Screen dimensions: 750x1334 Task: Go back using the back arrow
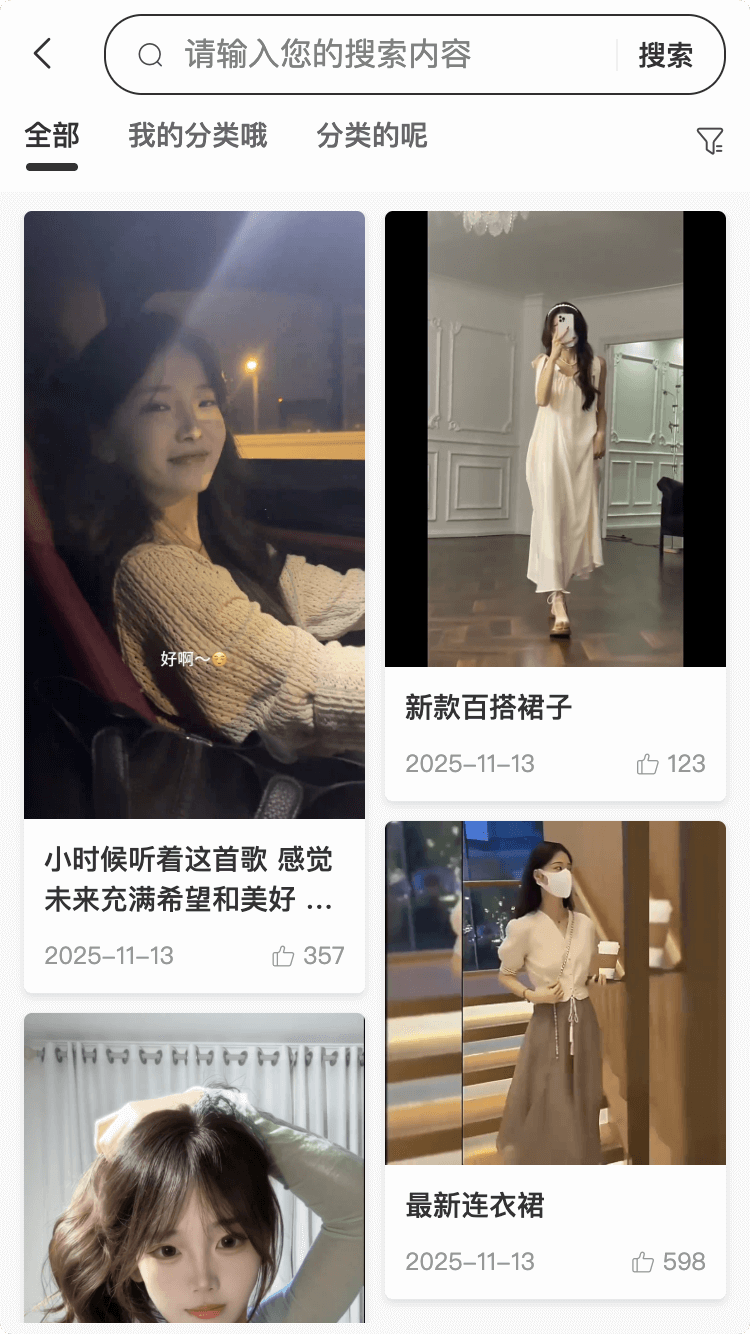[x=42, y=54]
